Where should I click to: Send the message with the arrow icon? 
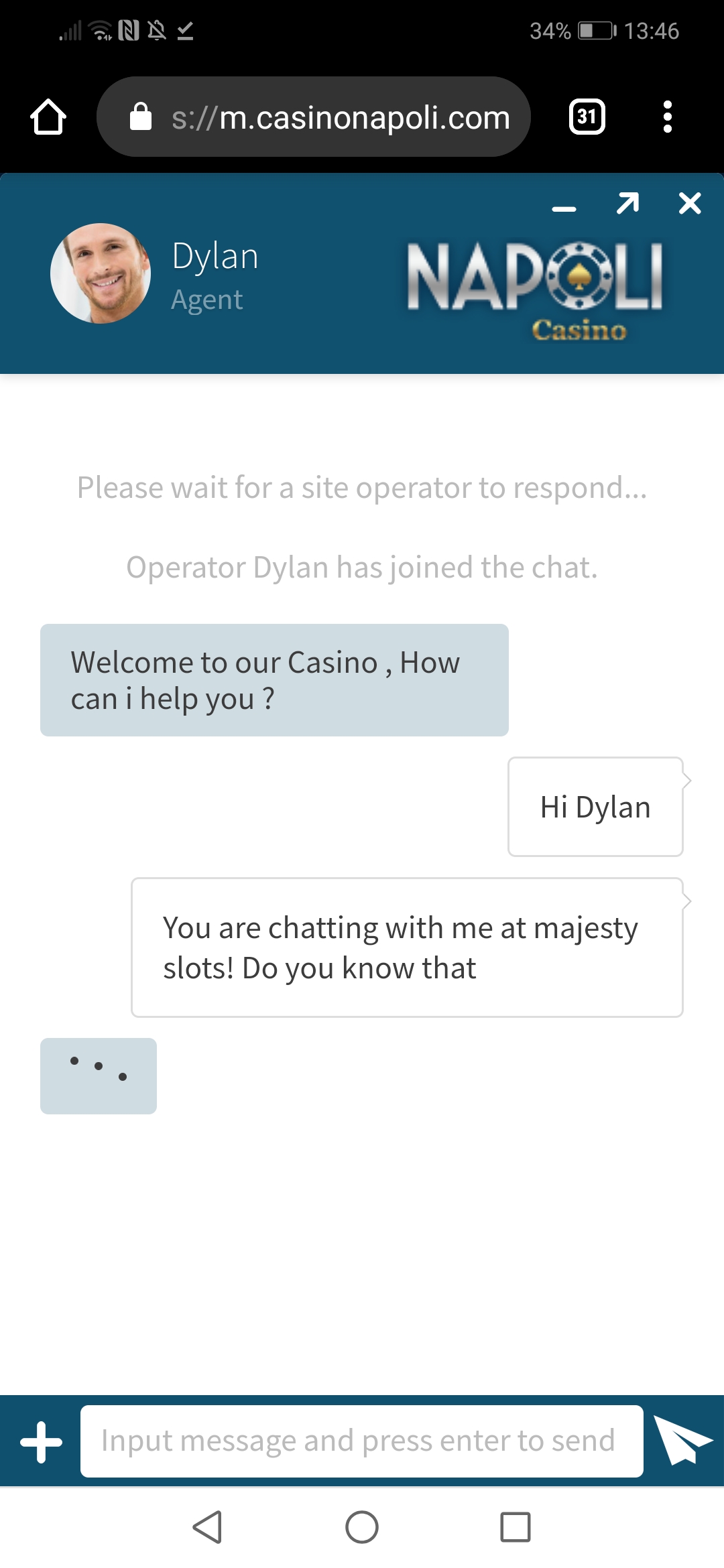[x=681, y=1441]
